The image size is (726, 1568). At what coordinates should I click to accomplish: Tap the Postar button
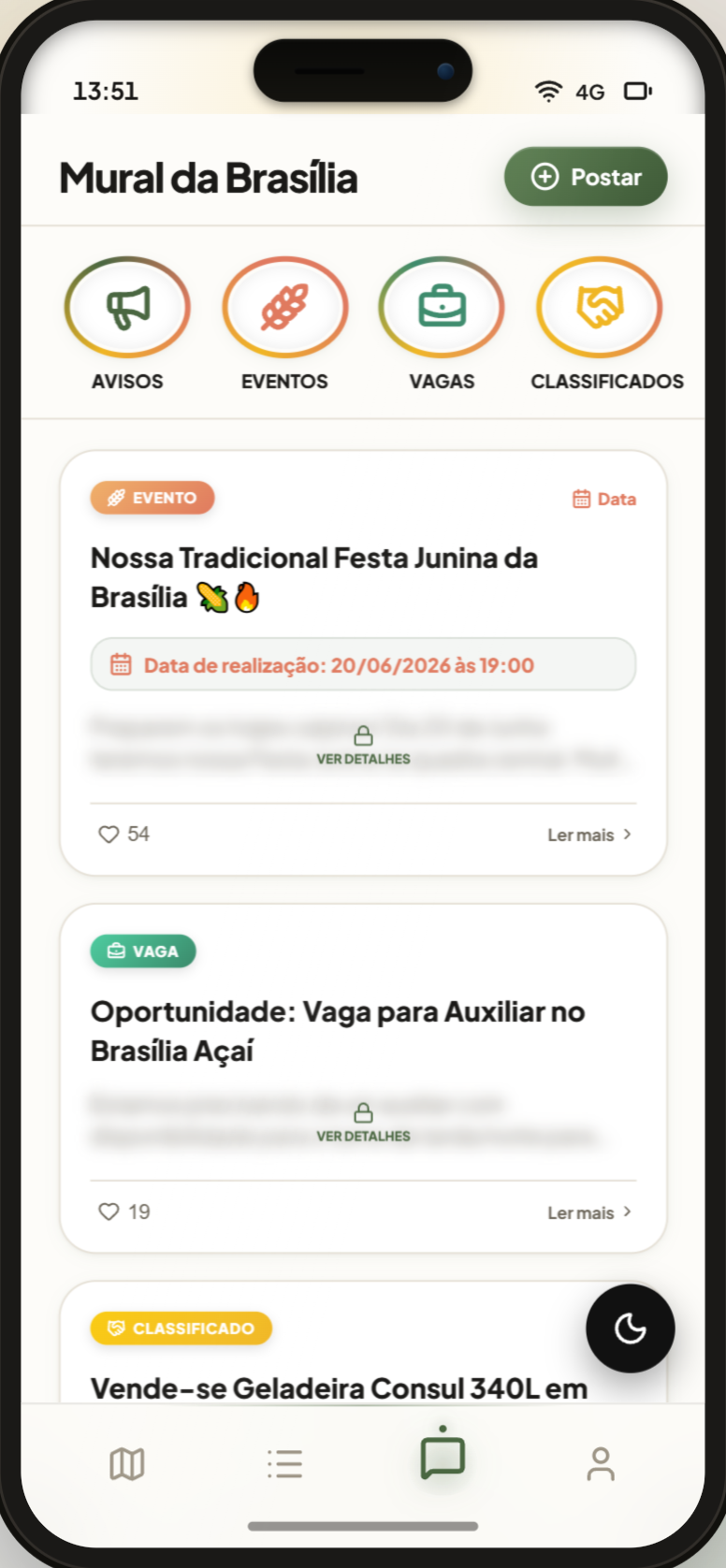[586, 177]
